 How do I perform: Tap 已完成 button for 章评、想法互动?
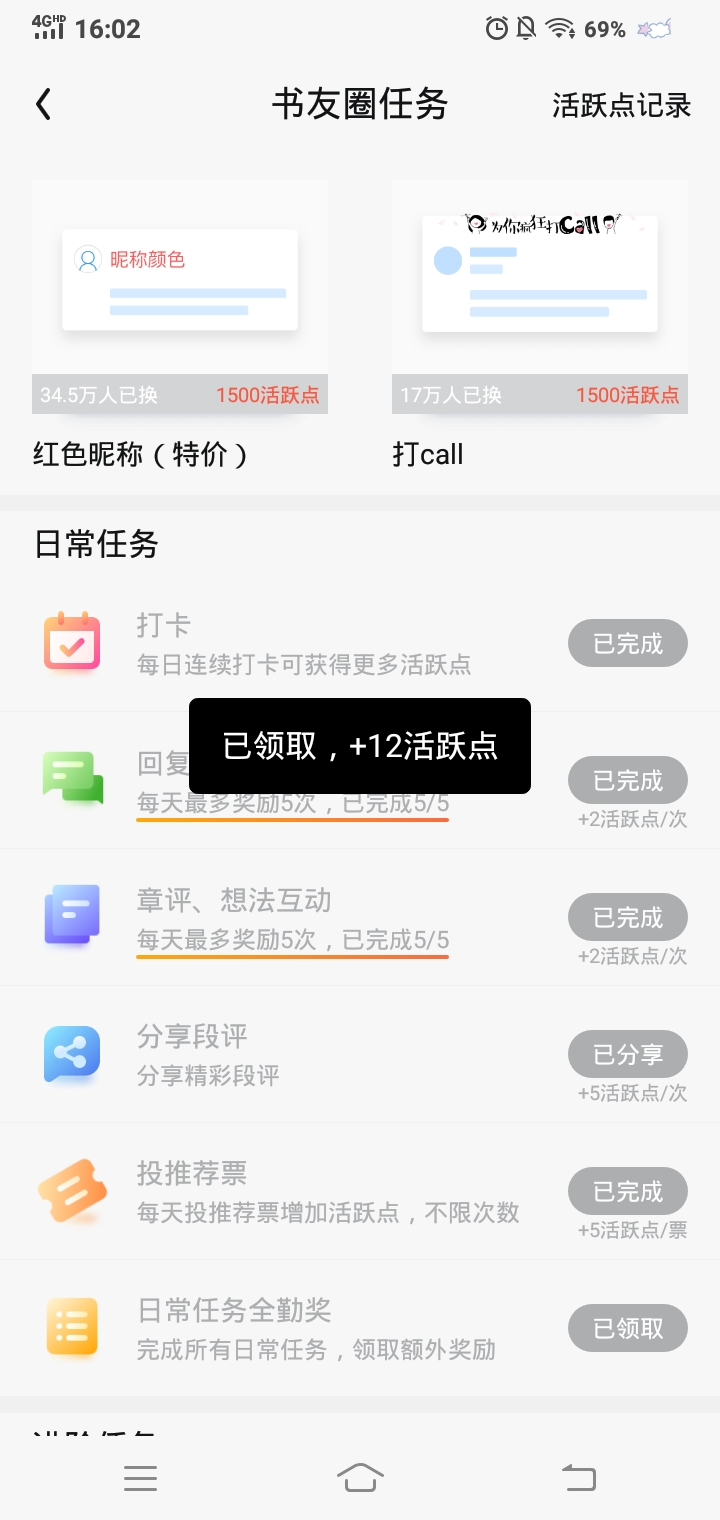click(628, 917)
